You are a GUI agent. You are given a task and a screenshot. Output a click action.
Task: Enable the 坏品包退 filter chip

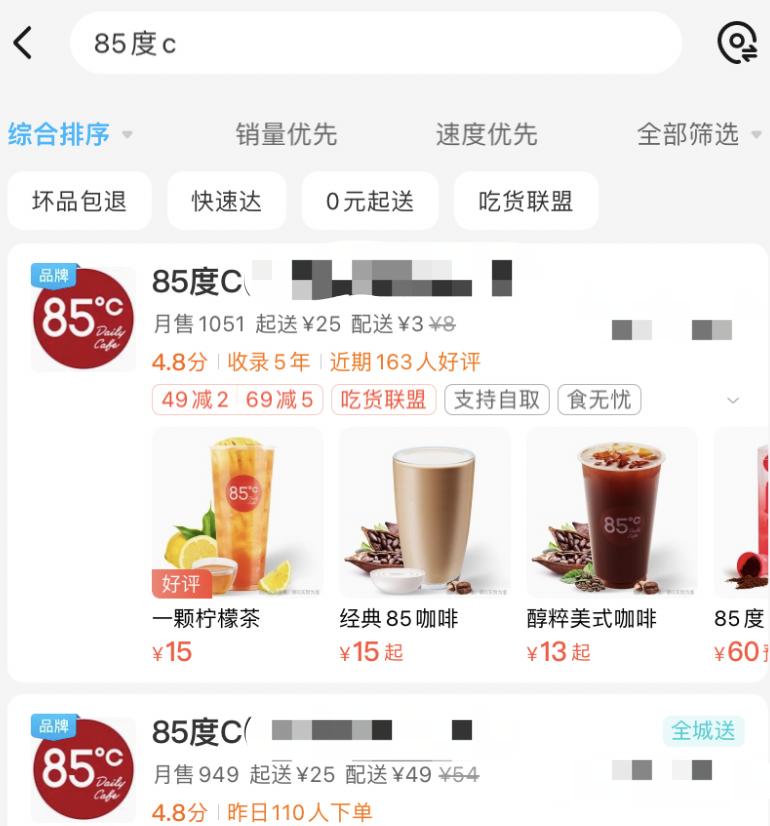coord(79,200)
